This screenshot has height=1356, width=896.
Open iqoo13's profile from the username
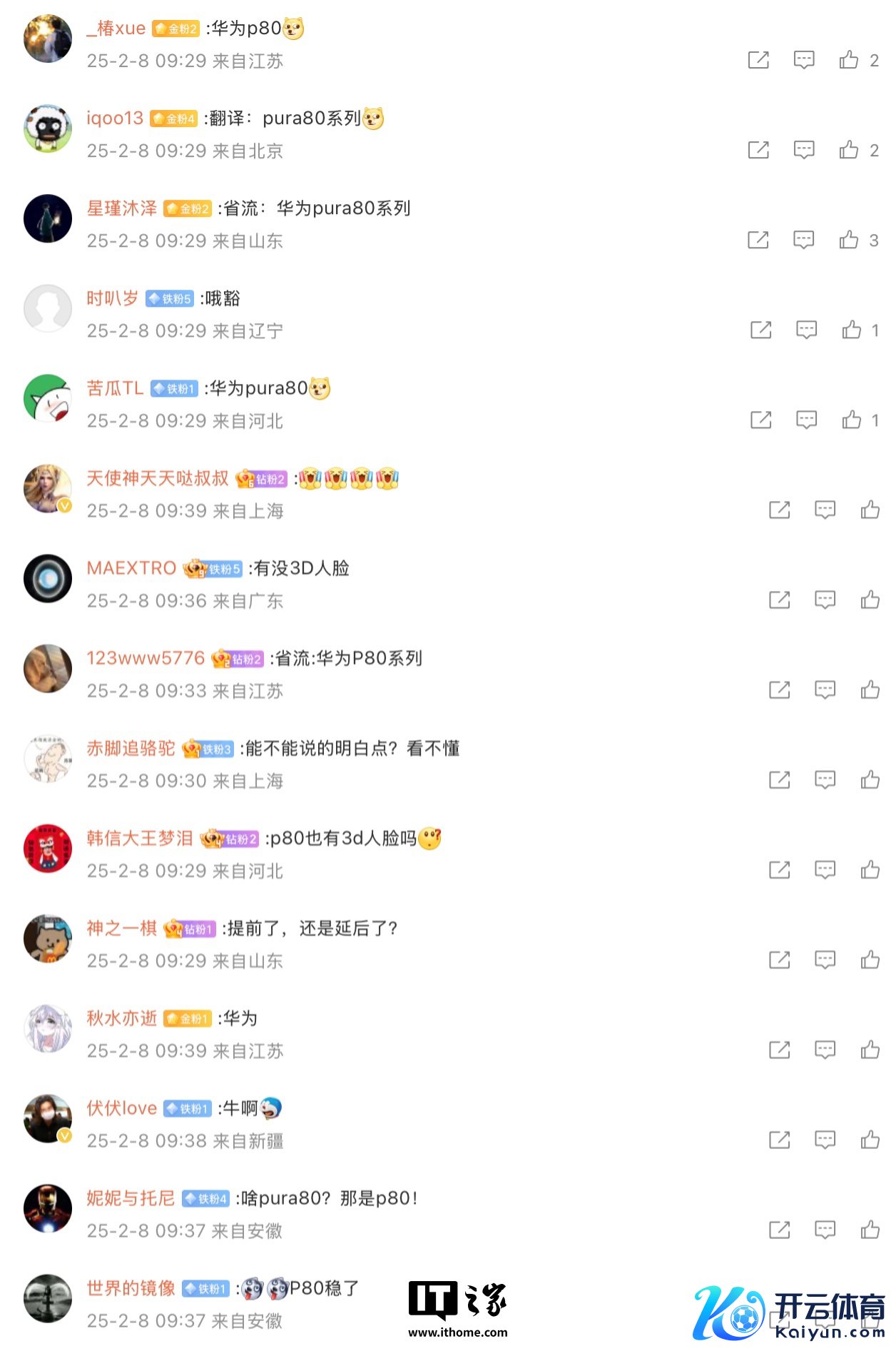pos(115,118)
